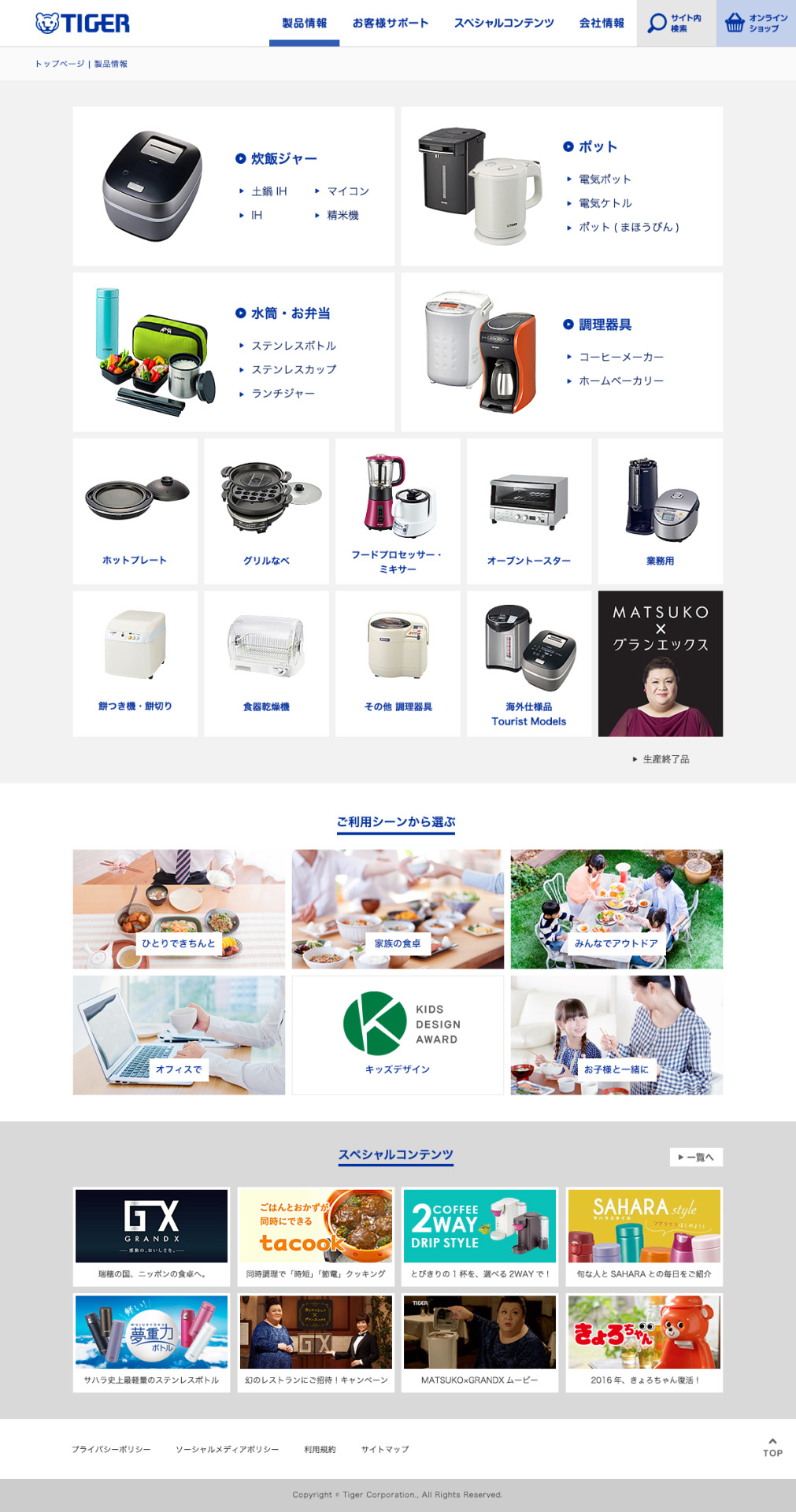The height and width of the screenshot is (1512, 796).
Task: Open 海外仕様品 Tourist Models tile
Action: (529, 663)
